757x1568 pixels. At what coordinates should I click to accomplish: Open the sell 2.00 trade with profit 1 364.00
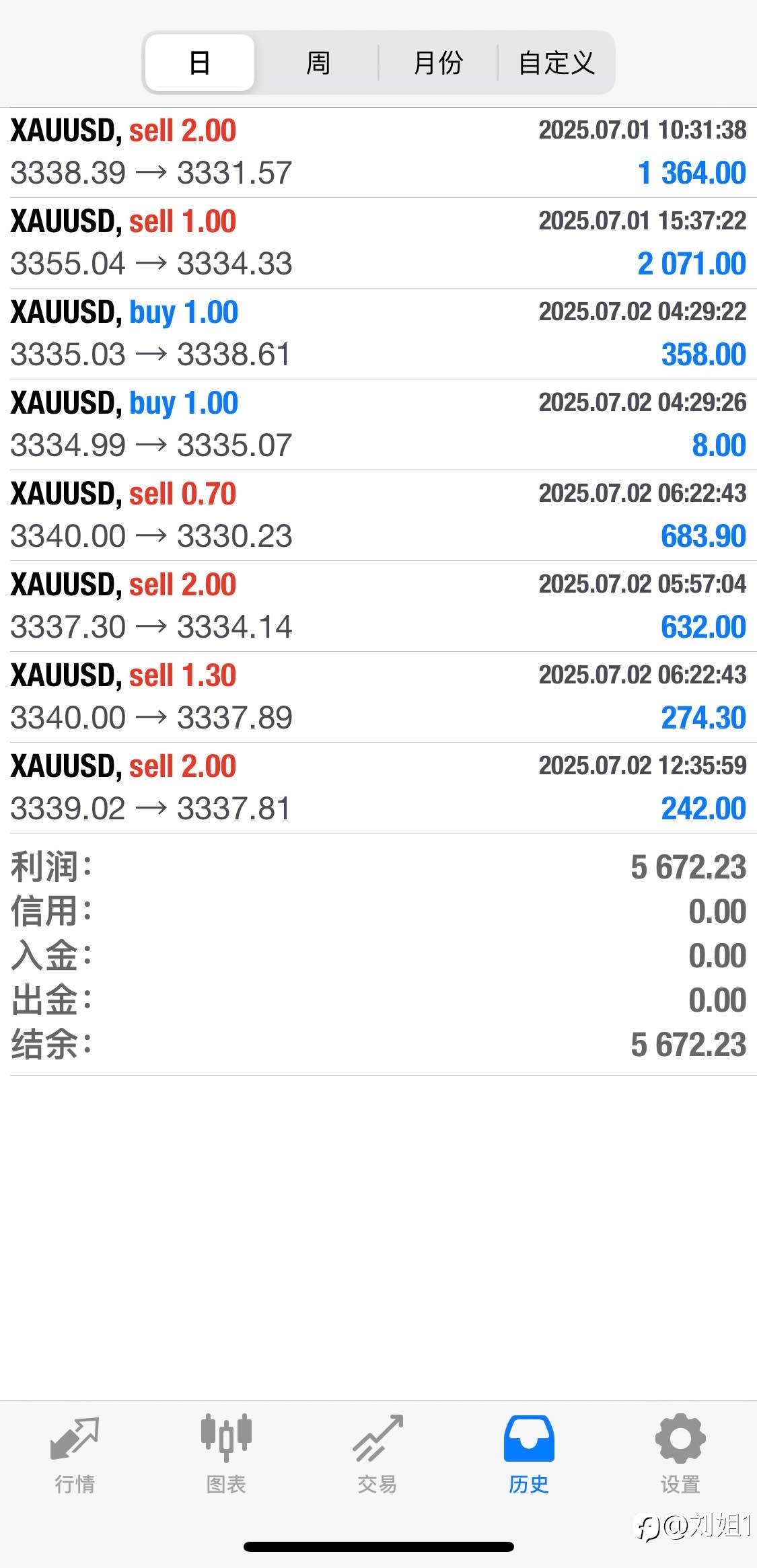click(x=378, y=153)
